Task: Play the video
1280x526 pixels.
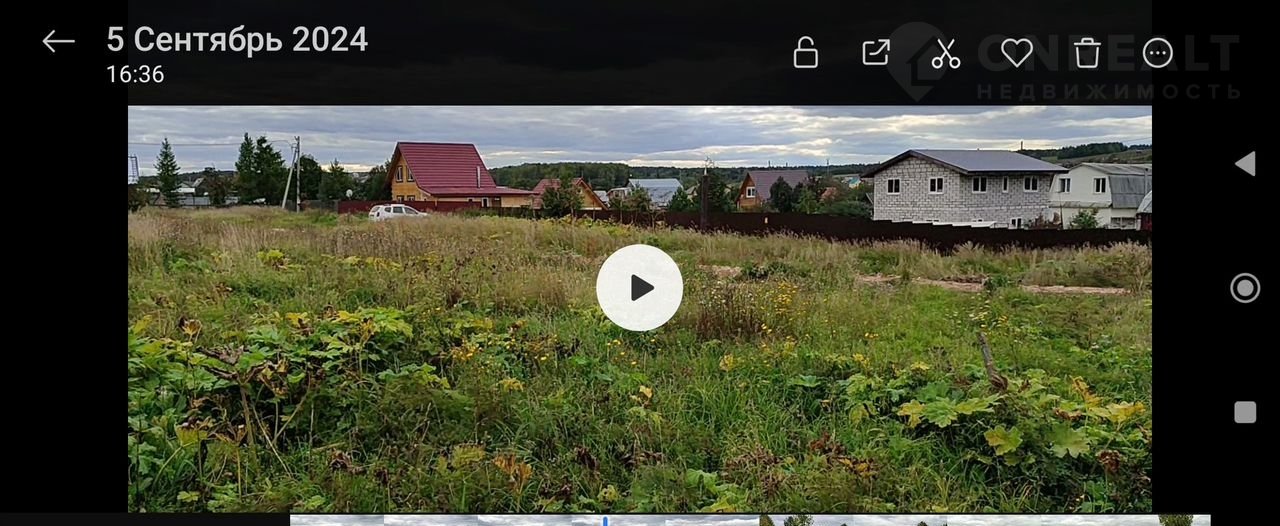Action: (640, 288)
